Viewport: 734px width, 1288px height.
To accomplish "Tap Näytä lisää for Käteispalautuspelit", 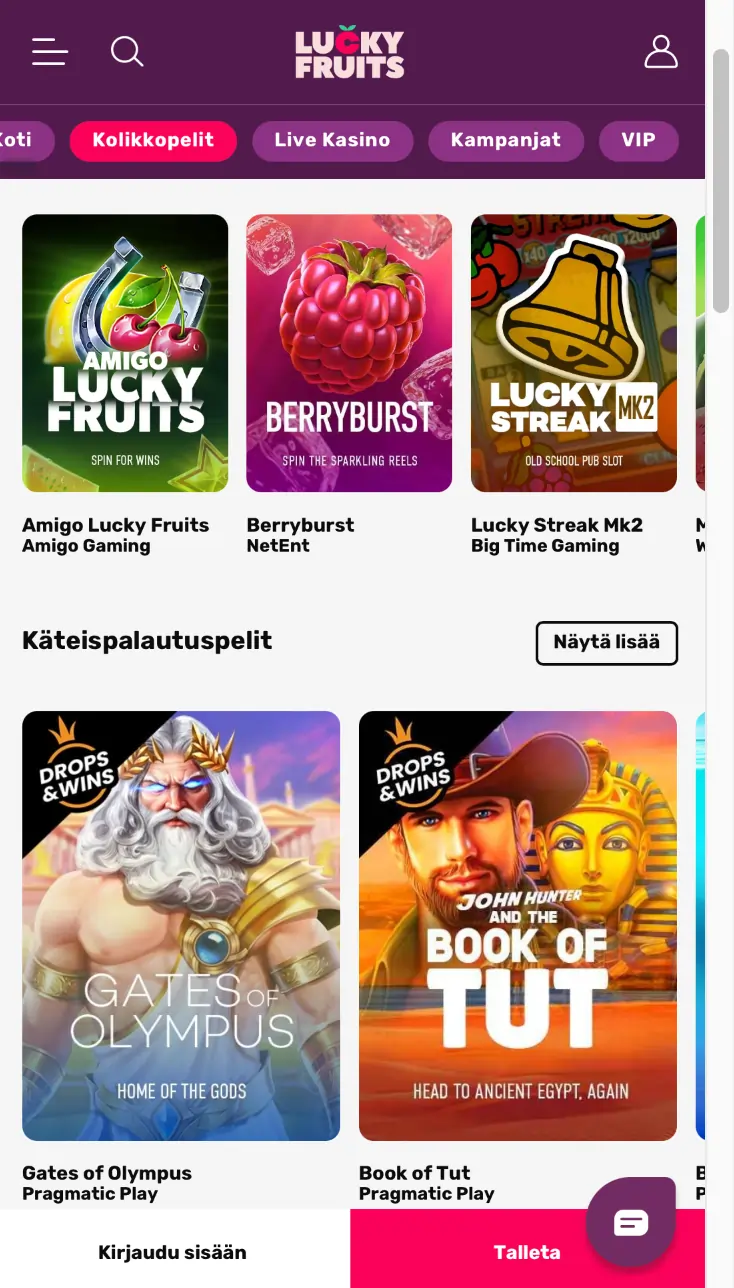I will point(606,643).
